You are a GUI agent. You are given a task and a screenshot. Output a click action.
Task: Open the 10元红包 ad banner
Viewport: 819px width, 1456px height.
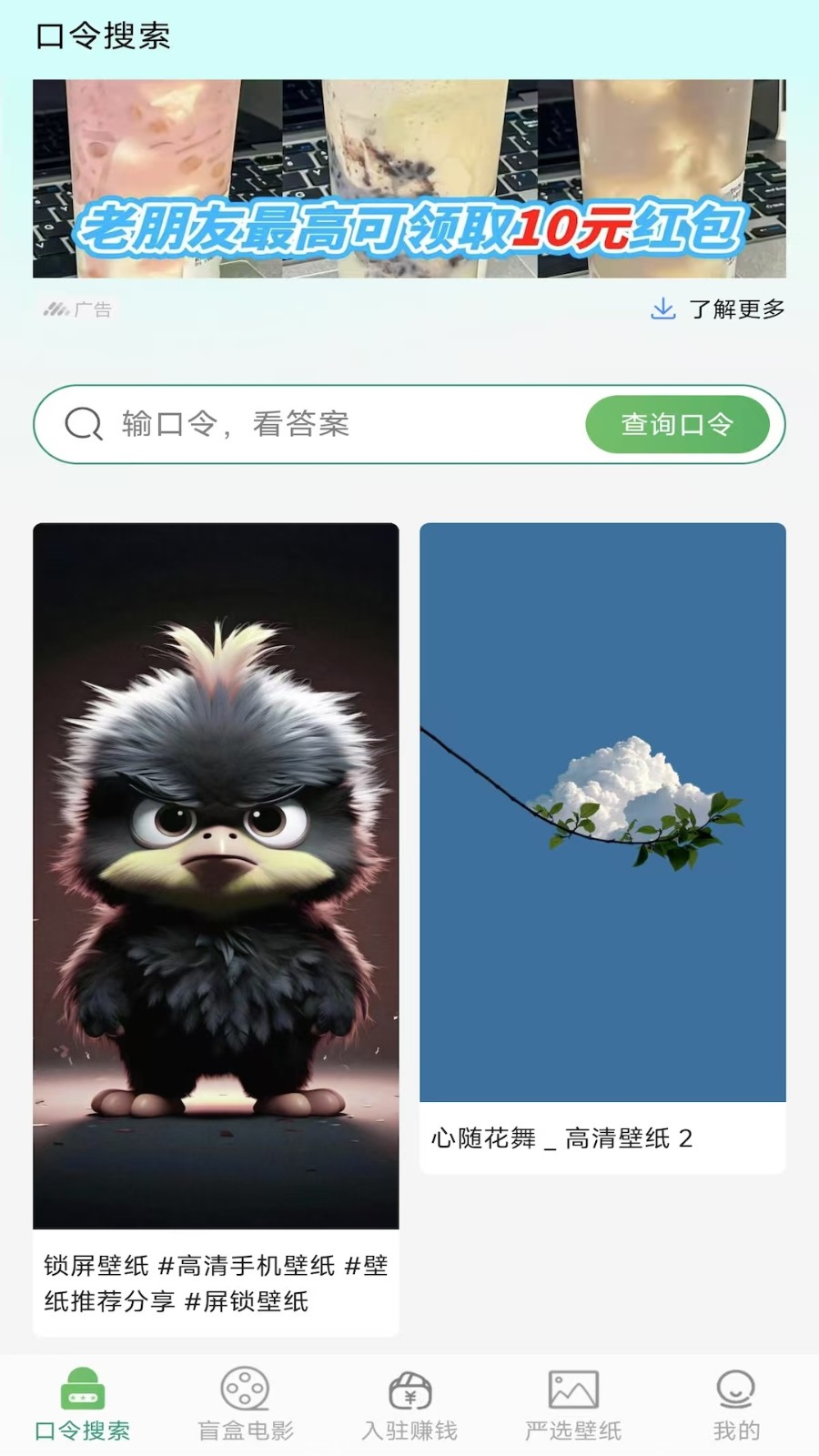[x=409, y=178]
